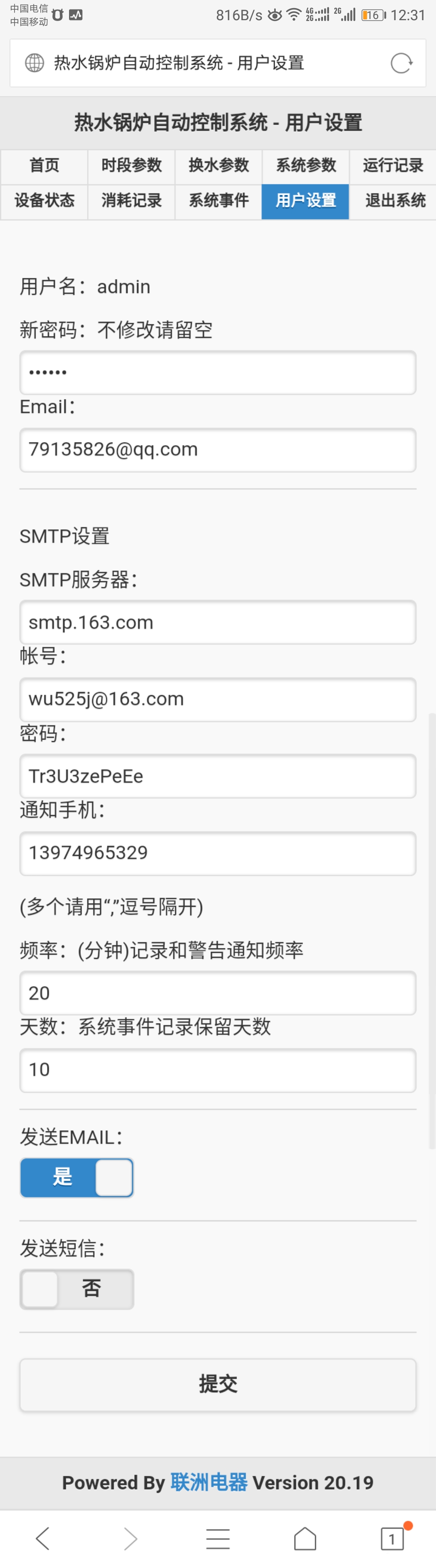Switch to 时段参数 tab
436x1568 pixels.
click(131, 166)
